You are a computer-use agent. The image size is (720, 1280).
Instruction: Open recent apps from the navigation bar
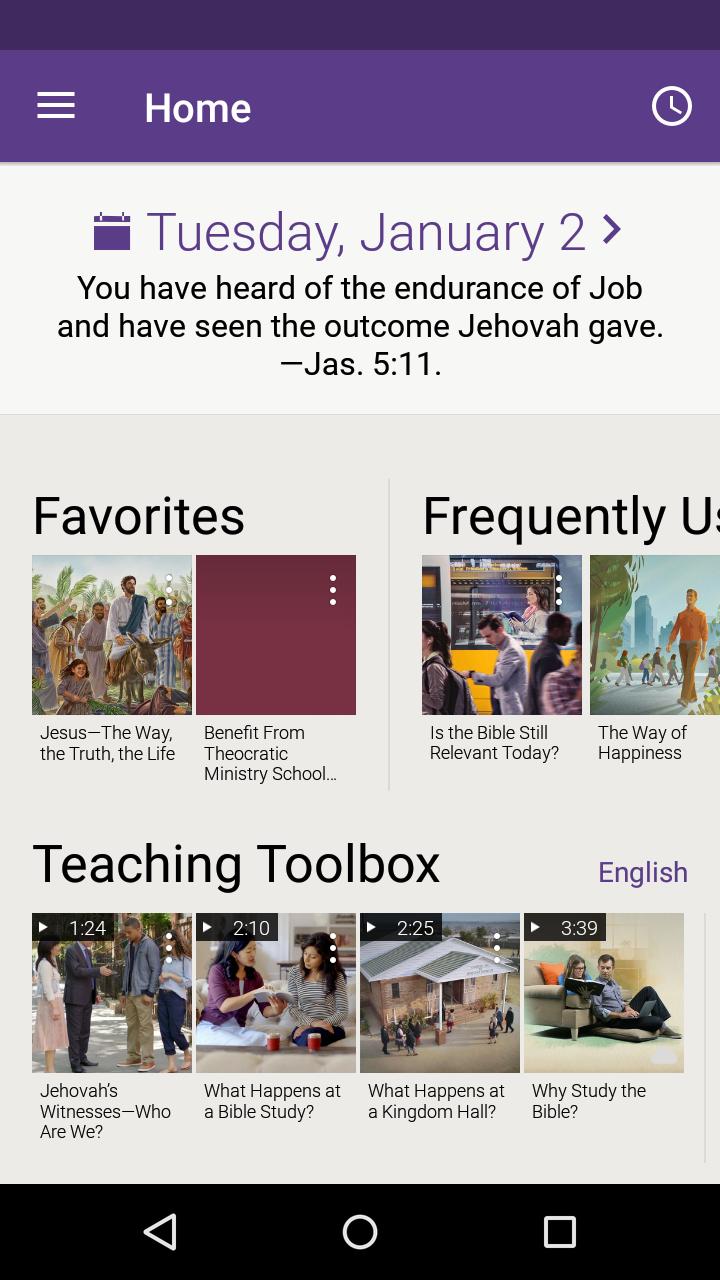click(x=560, y=1232)
